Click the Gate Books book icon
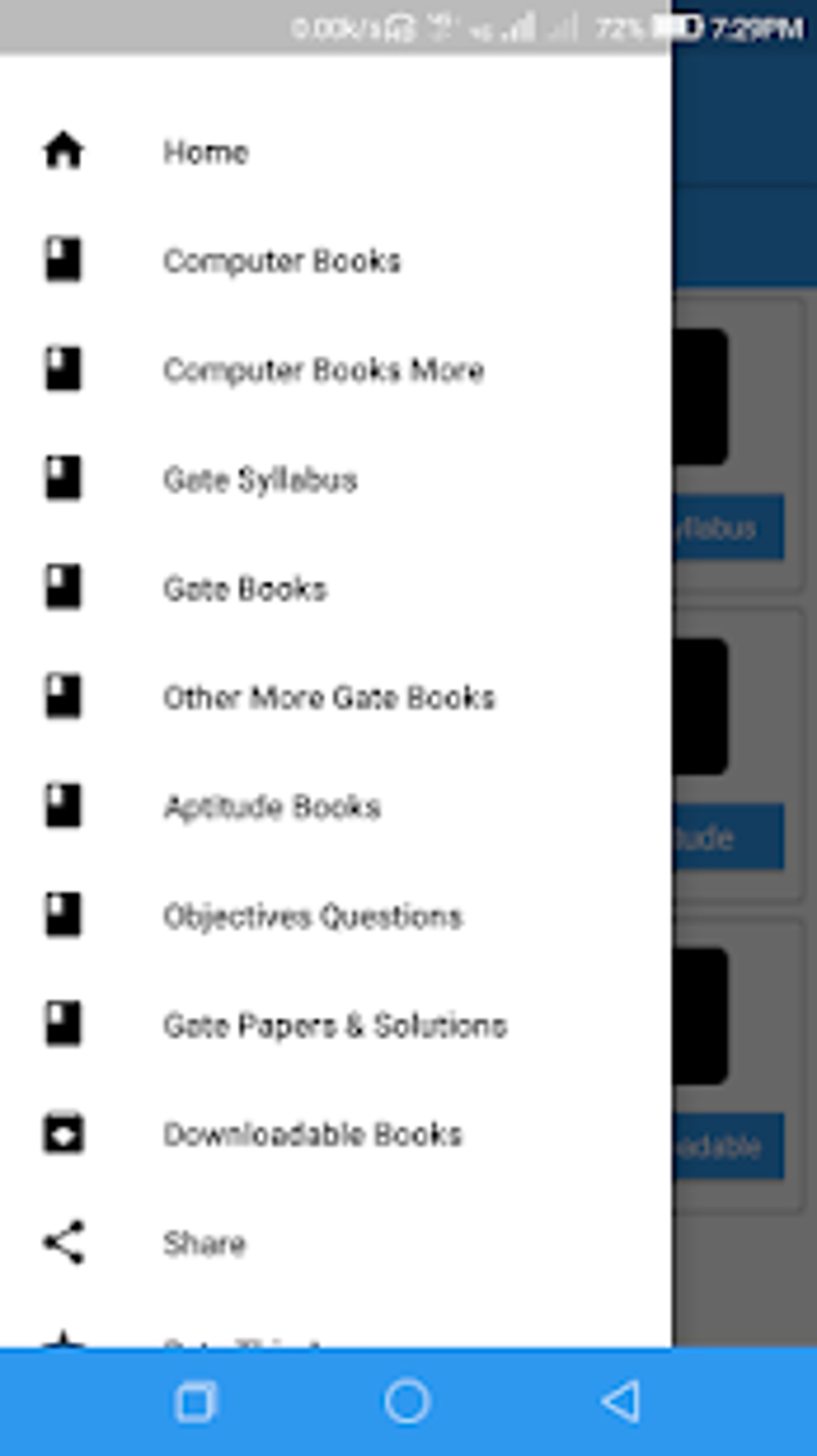817x1456 pixels. (x=63, y=588)
